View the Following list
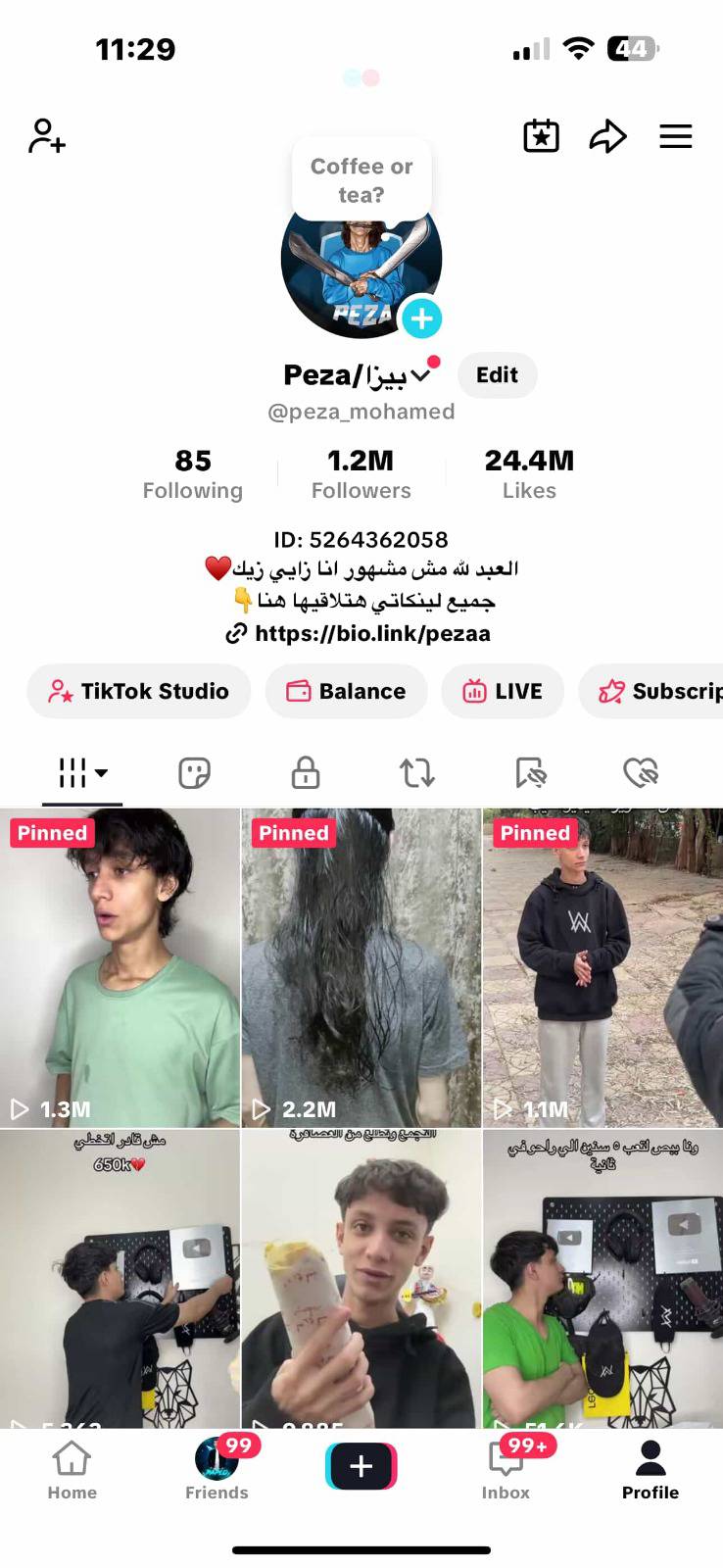The image size is (723, 1568). (193, 474)
